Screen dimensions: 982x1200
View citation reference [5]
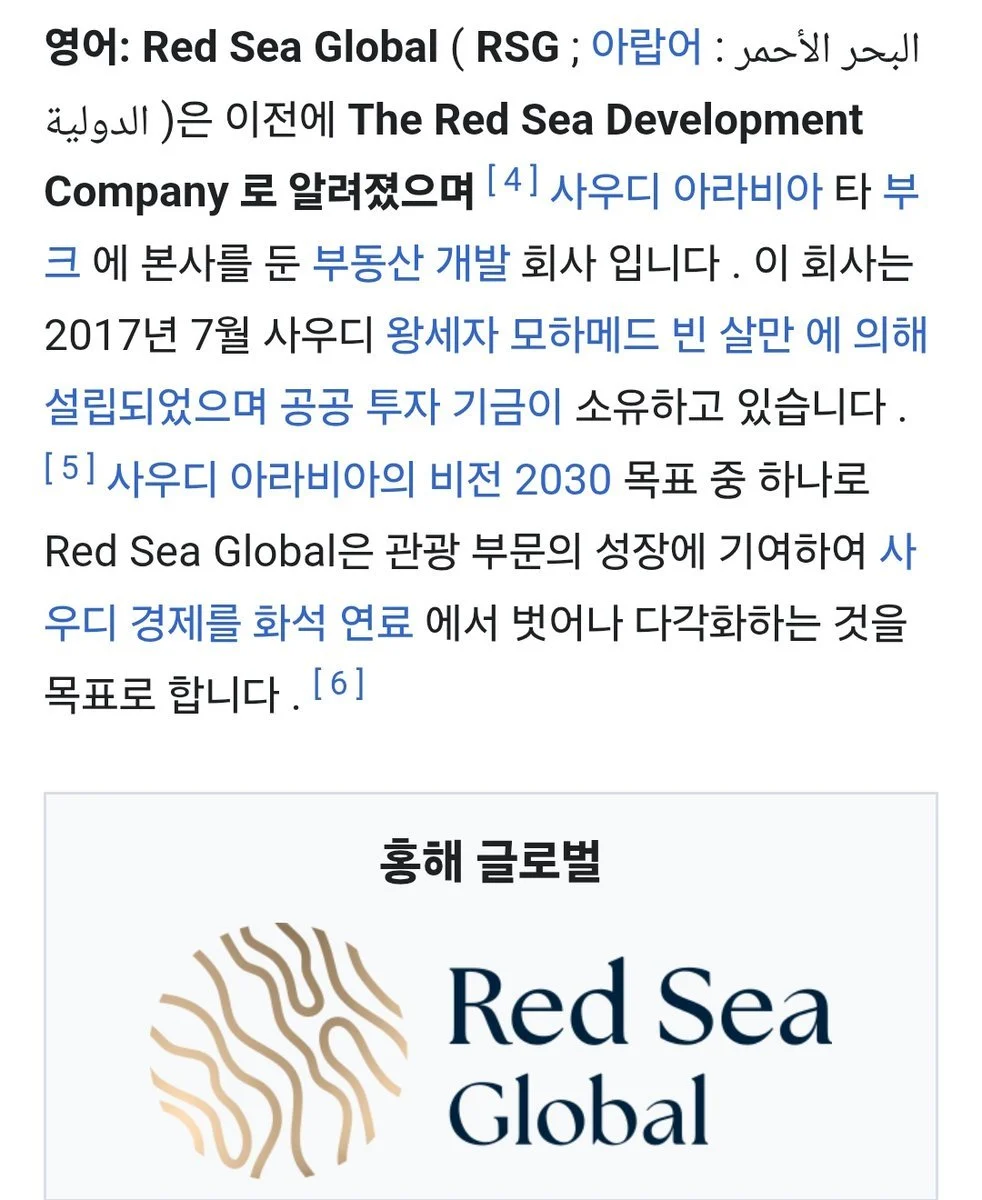[70, 470]
